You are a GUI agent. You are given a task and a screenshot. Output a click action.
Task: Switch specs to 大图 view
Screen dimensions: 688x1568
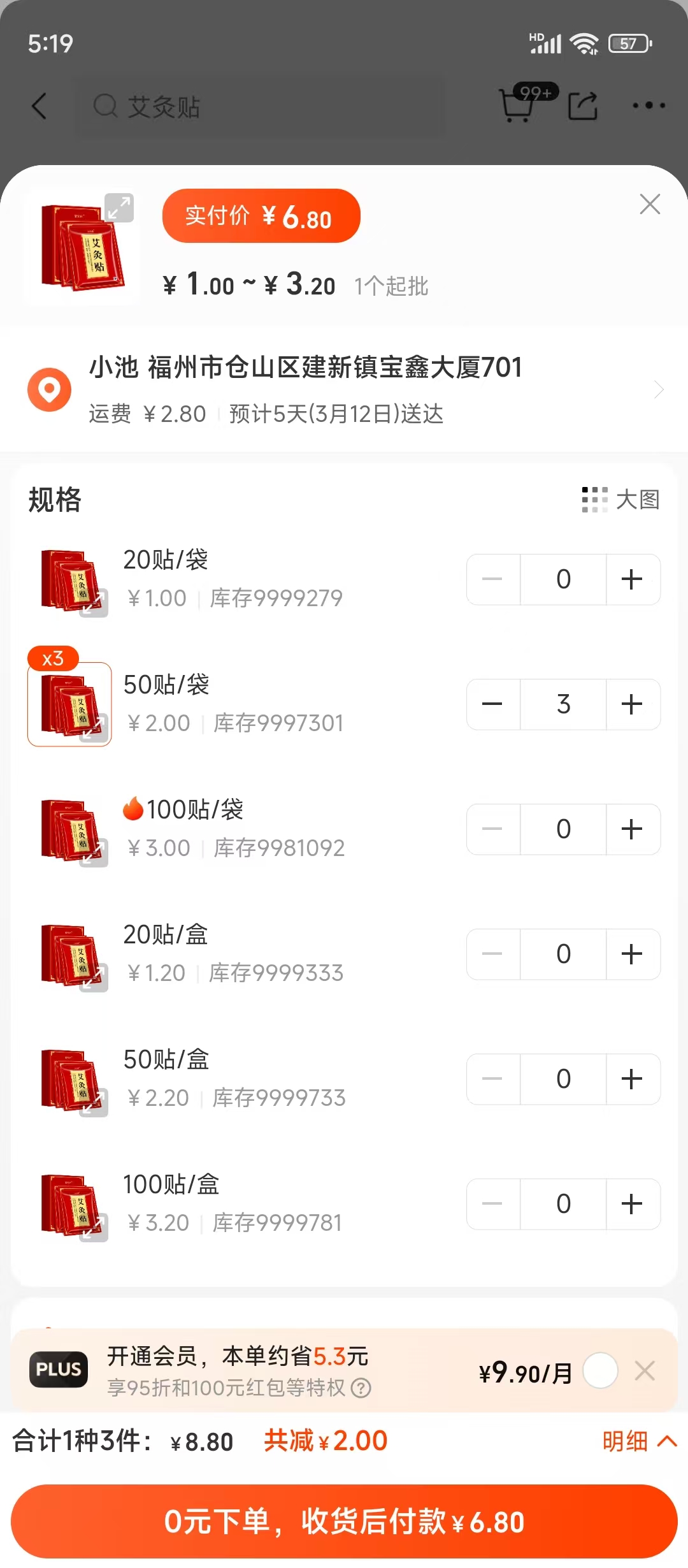click(x=621, y=500)
